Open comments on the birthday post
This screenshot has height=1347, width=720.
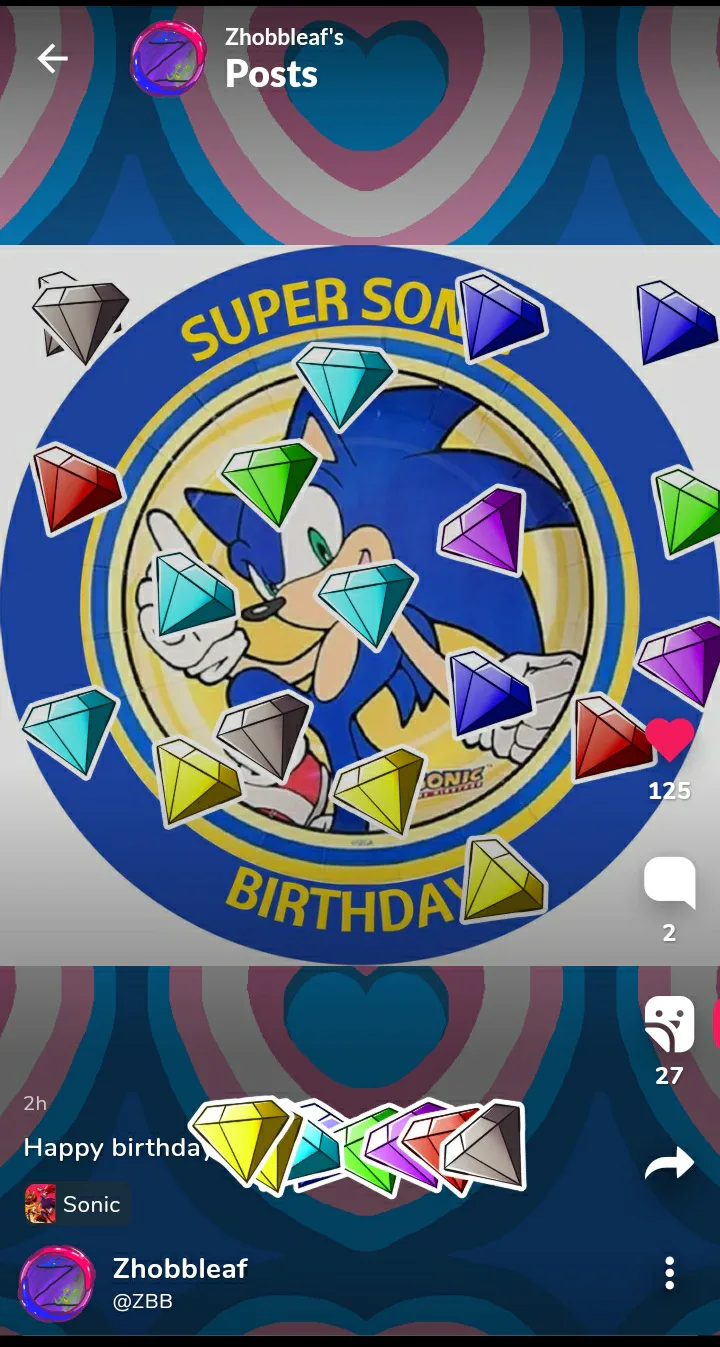coord(669,882)
